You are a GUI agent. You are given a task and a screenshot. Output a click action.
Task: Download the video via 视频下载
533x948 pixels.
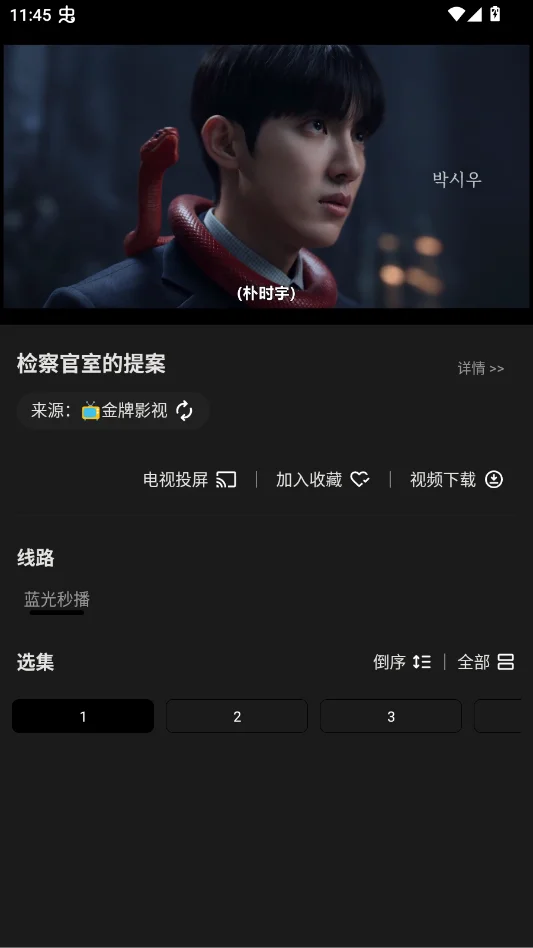[456, 479]
